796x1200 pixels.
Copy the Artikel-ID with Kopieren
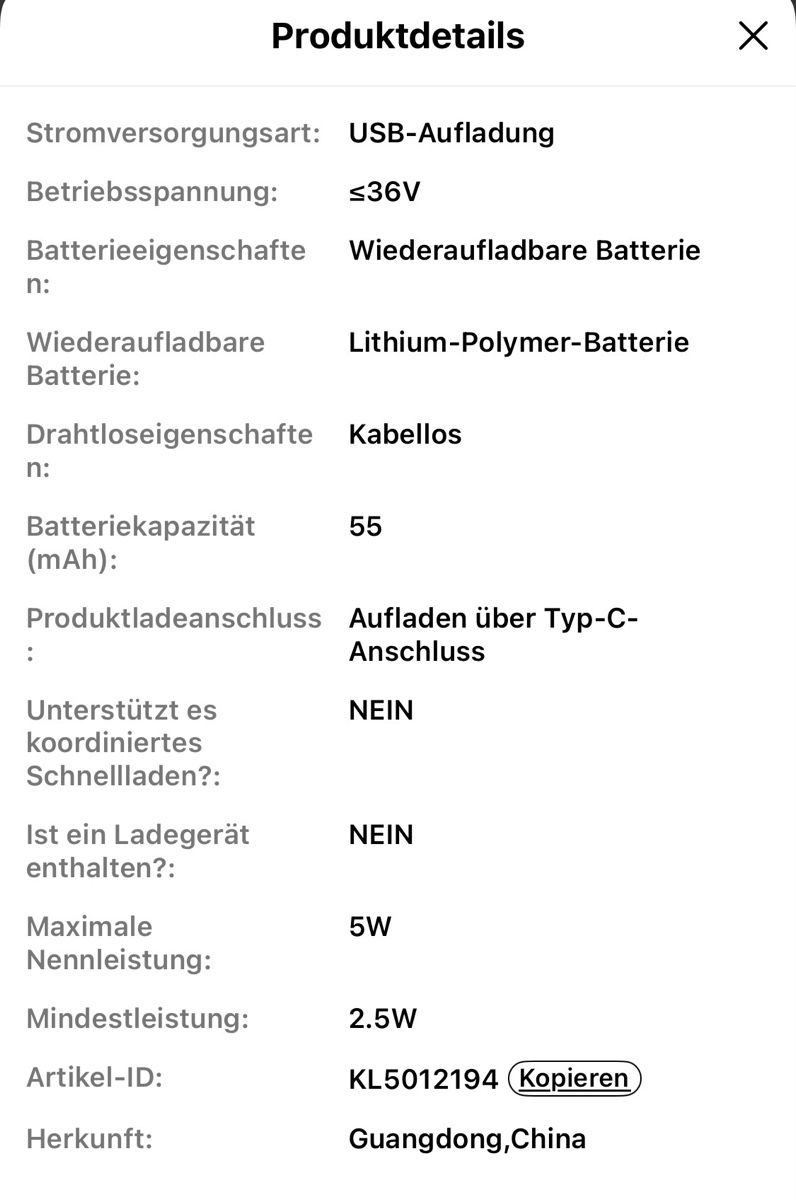[x=574, y=1078]
